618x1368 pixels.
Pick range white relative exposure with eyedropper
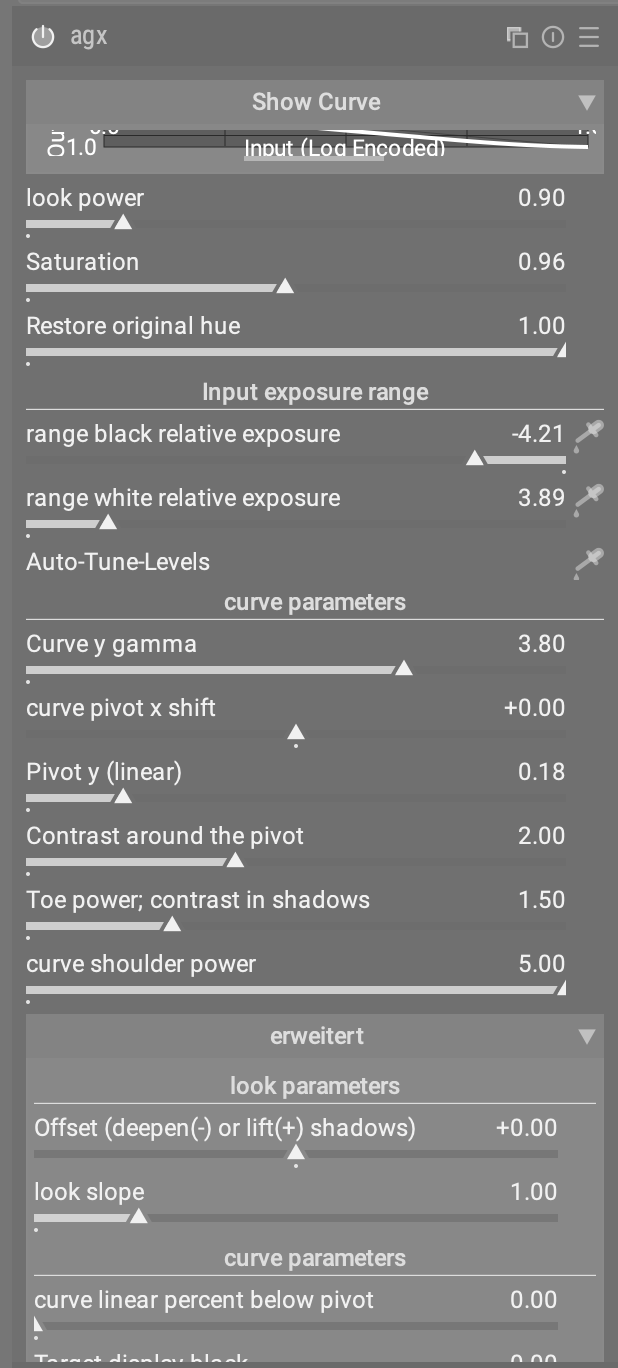[589, 499]
